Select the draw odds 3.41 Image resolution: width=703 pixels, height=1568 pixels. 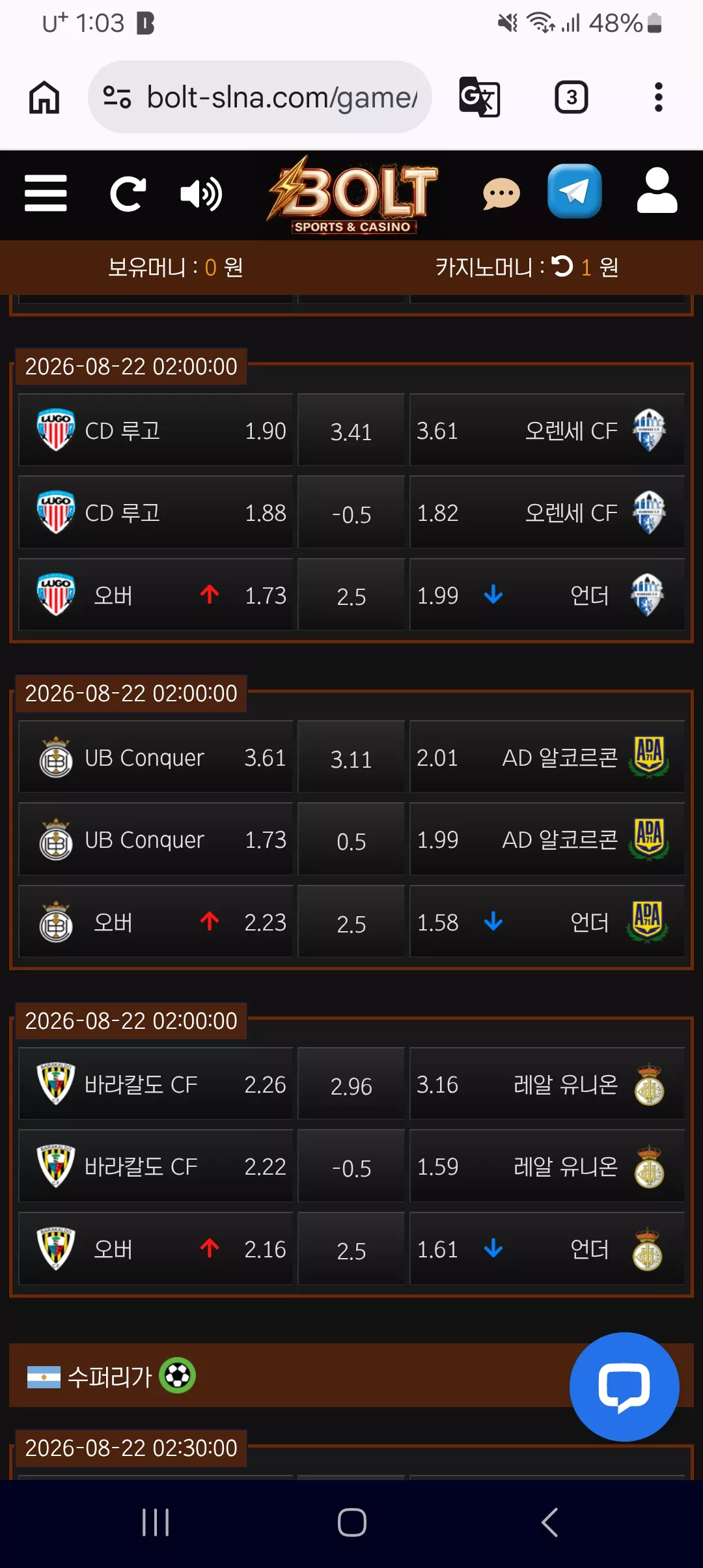click(351, 430)
